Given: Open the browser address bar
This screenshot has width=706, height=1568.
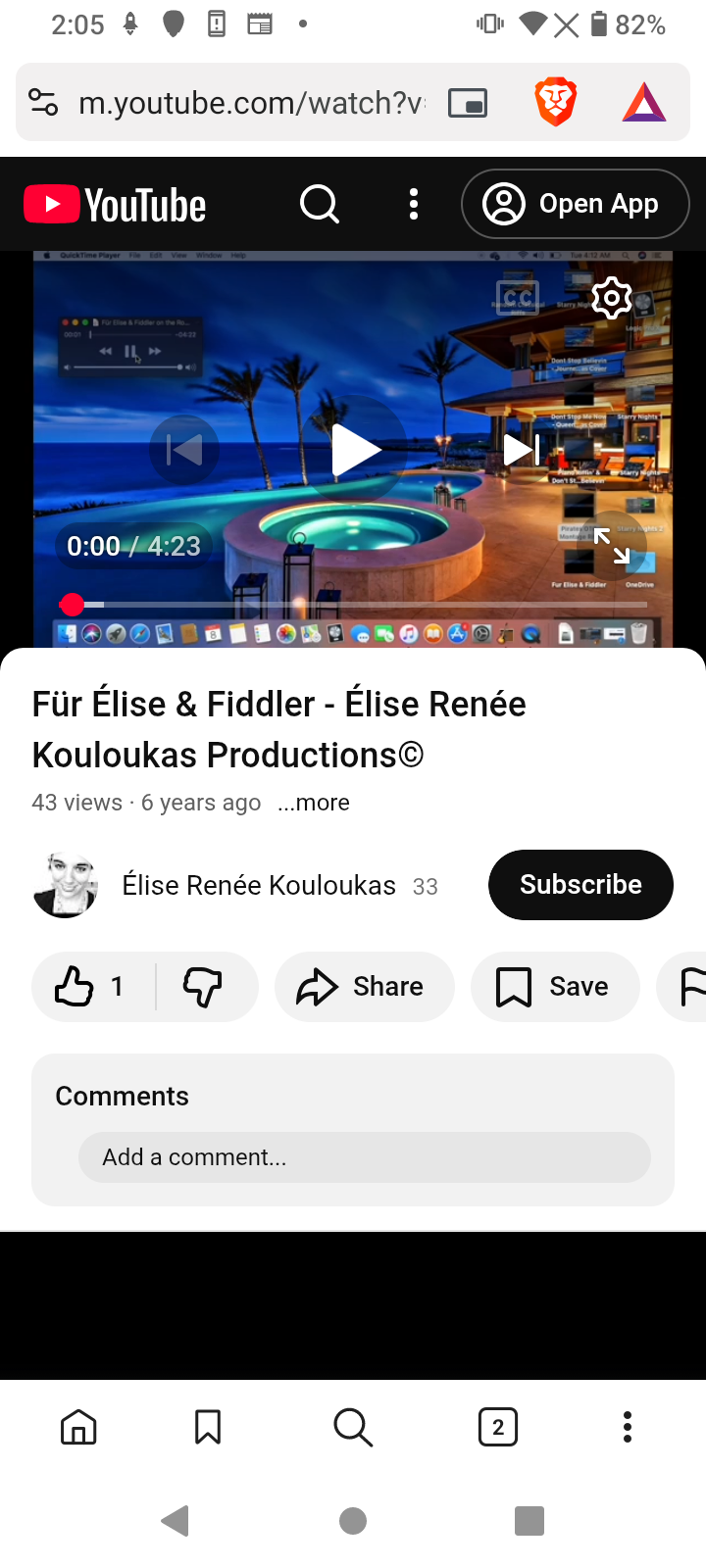Looking at the screenshot, I should coord(251,103).
